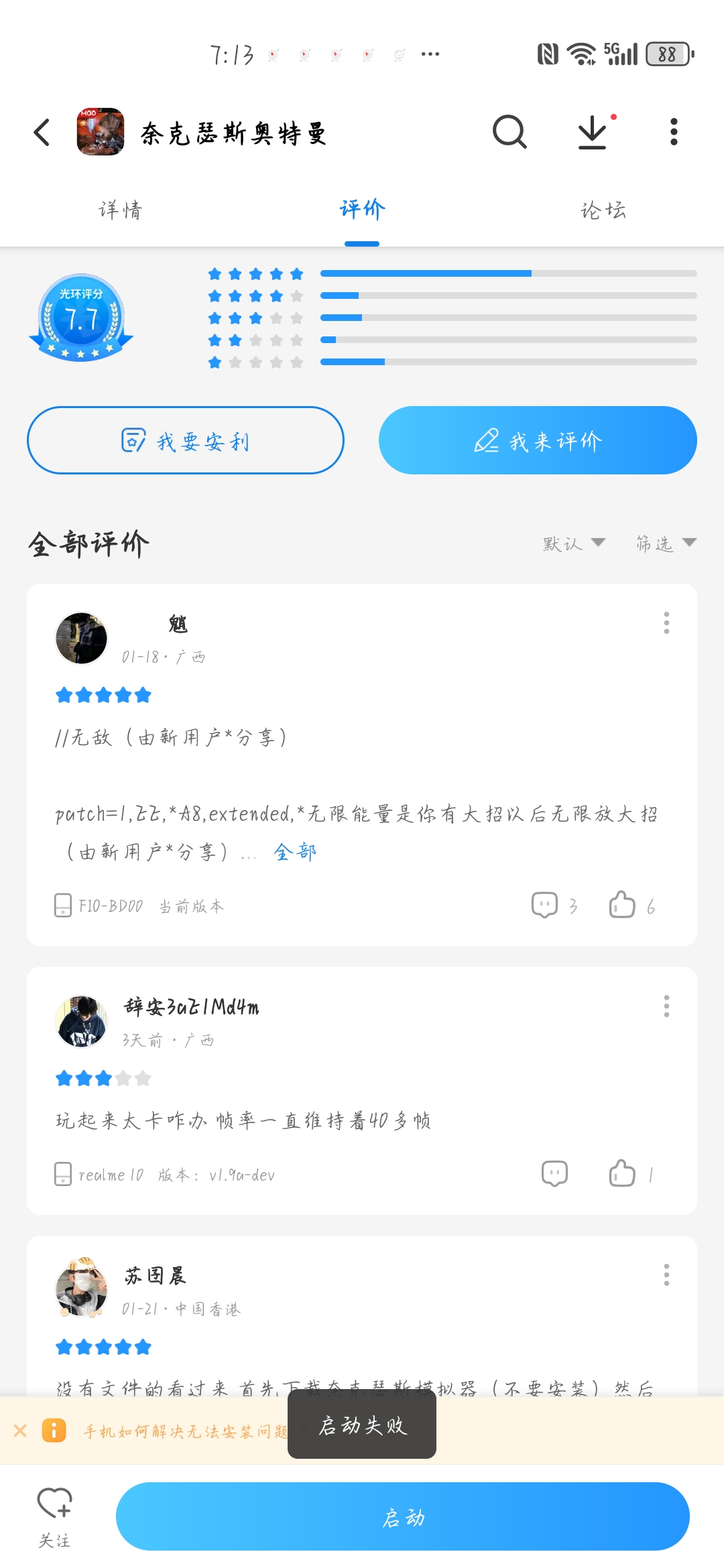The image size is (724, 1568).
Task: Go back using the top-left arrow
Action: click(x=42, y=132)
